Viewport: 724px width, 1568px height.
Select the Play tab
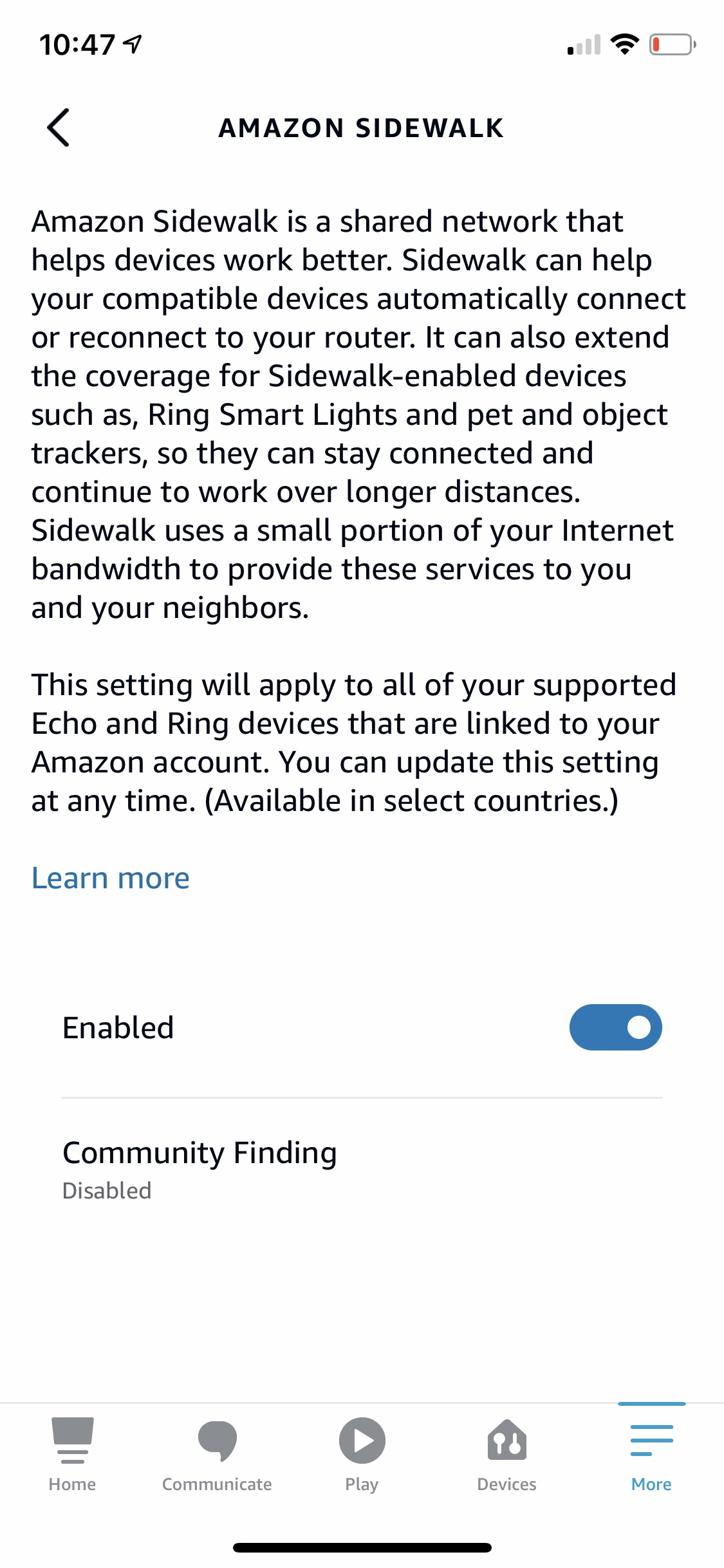[x=362, y=1453]
